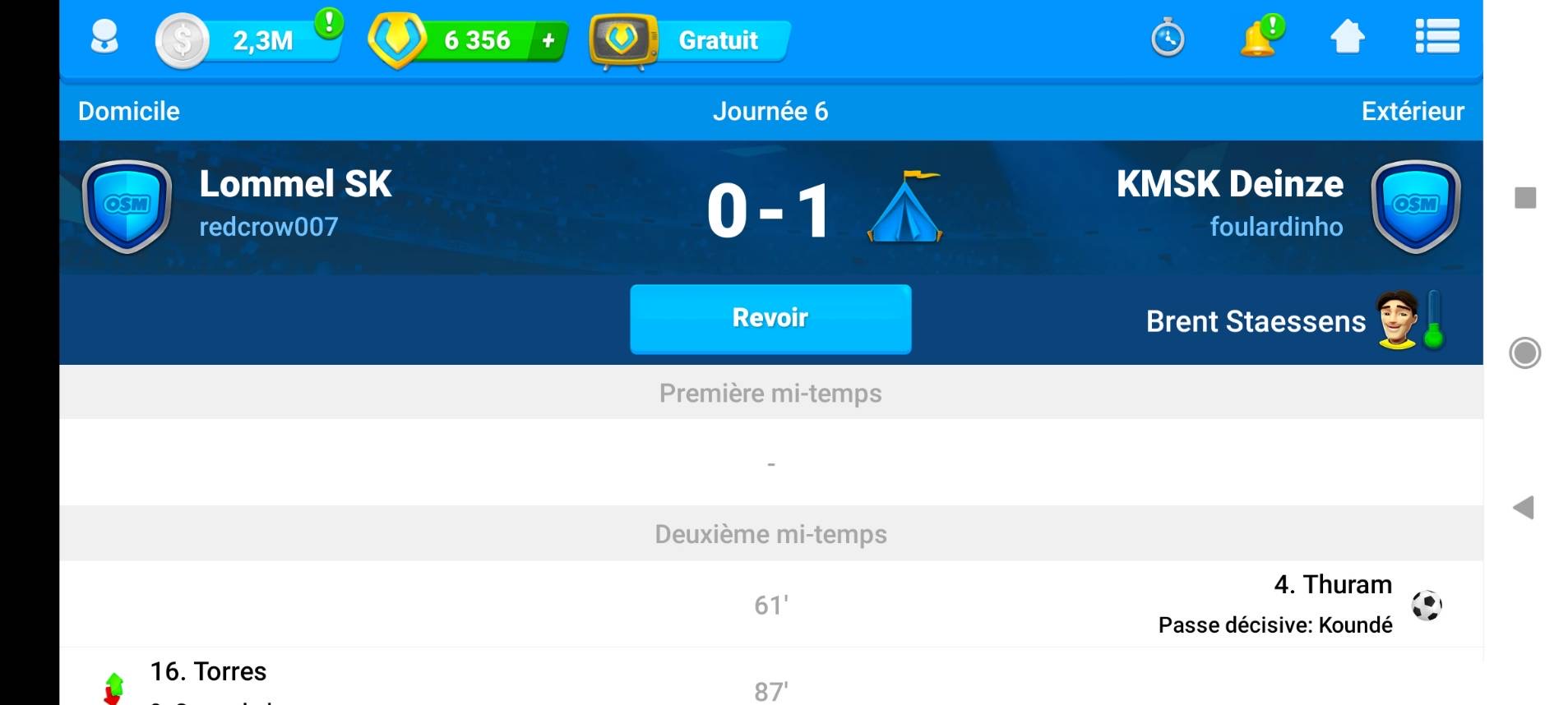Open Lommel SK team crest
The height and width of the screenshot is (705, 1568).
(x=127, y=206)
